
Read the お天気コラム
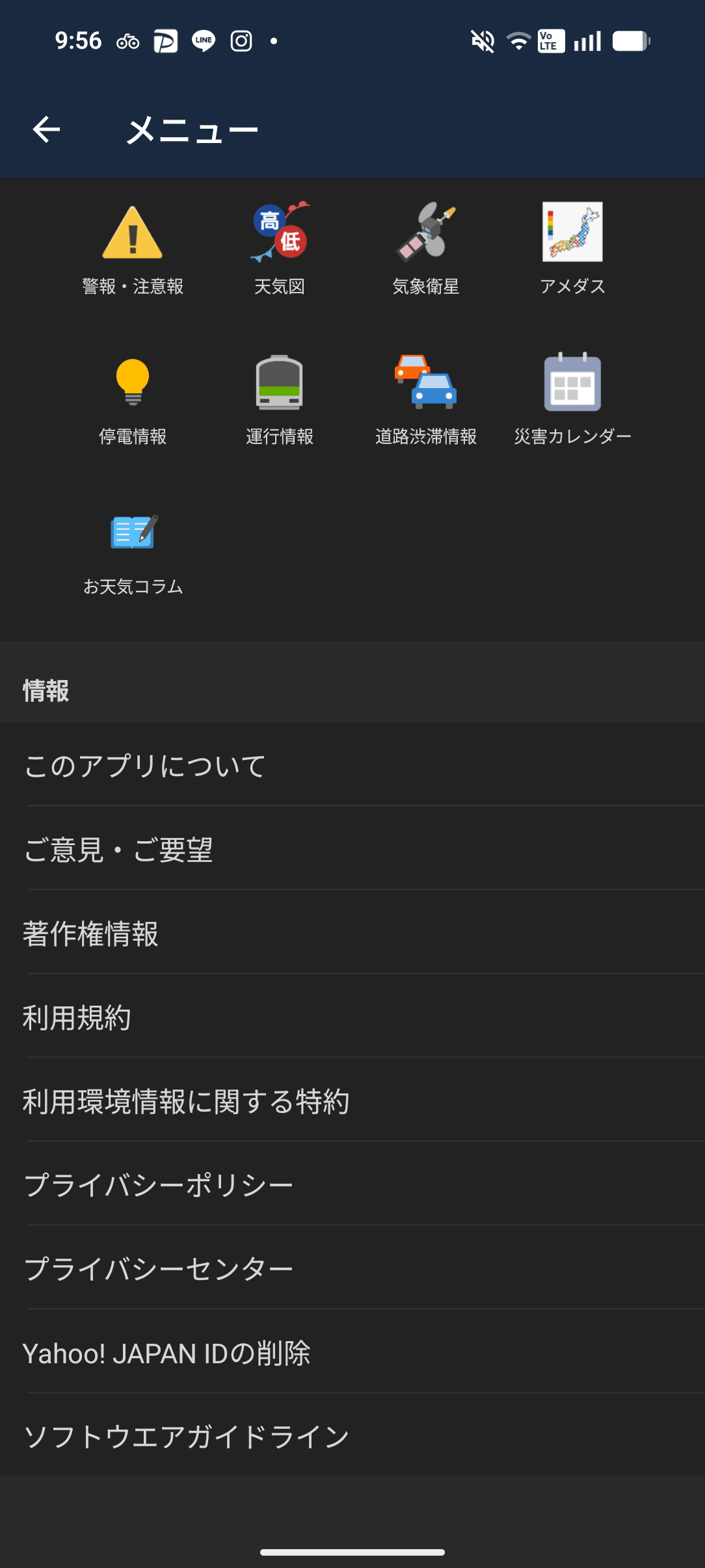pyautogui.click(x=133, y=551)
